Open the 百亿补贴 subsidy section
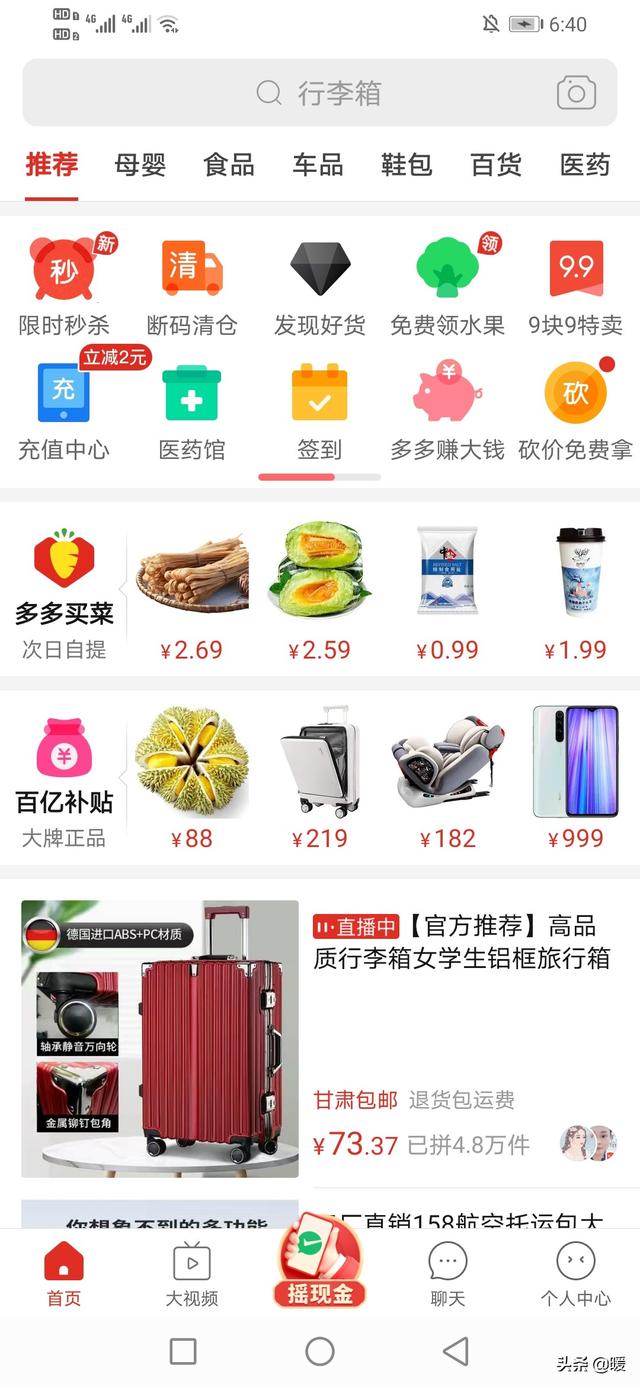The width and height of the screenshot is (640, 1387). pos(64,782)
